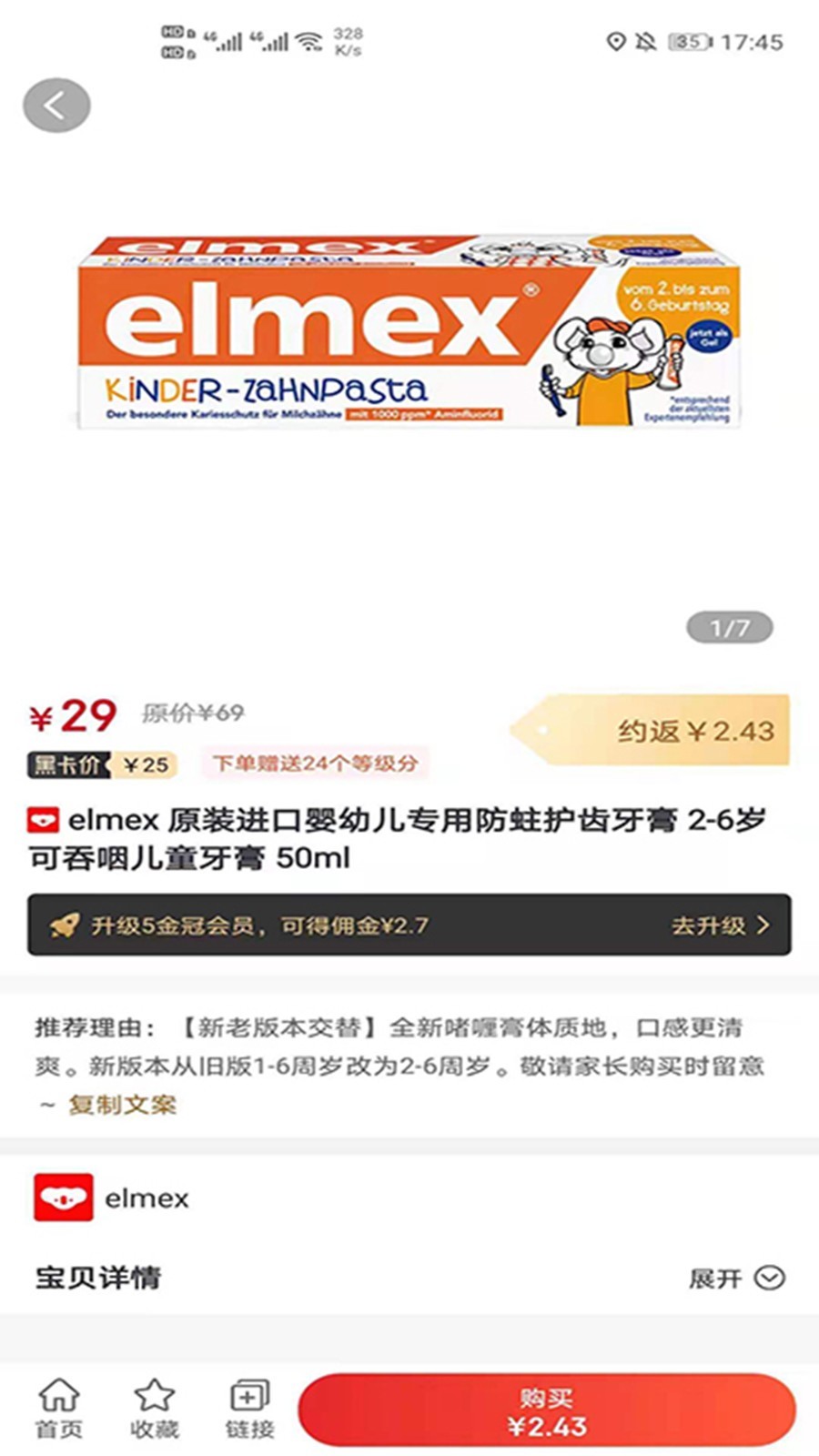Tap the 链接 link button
Image resolution: width=819 pixels, height=1456 pixels.
tap(250, 1408)
